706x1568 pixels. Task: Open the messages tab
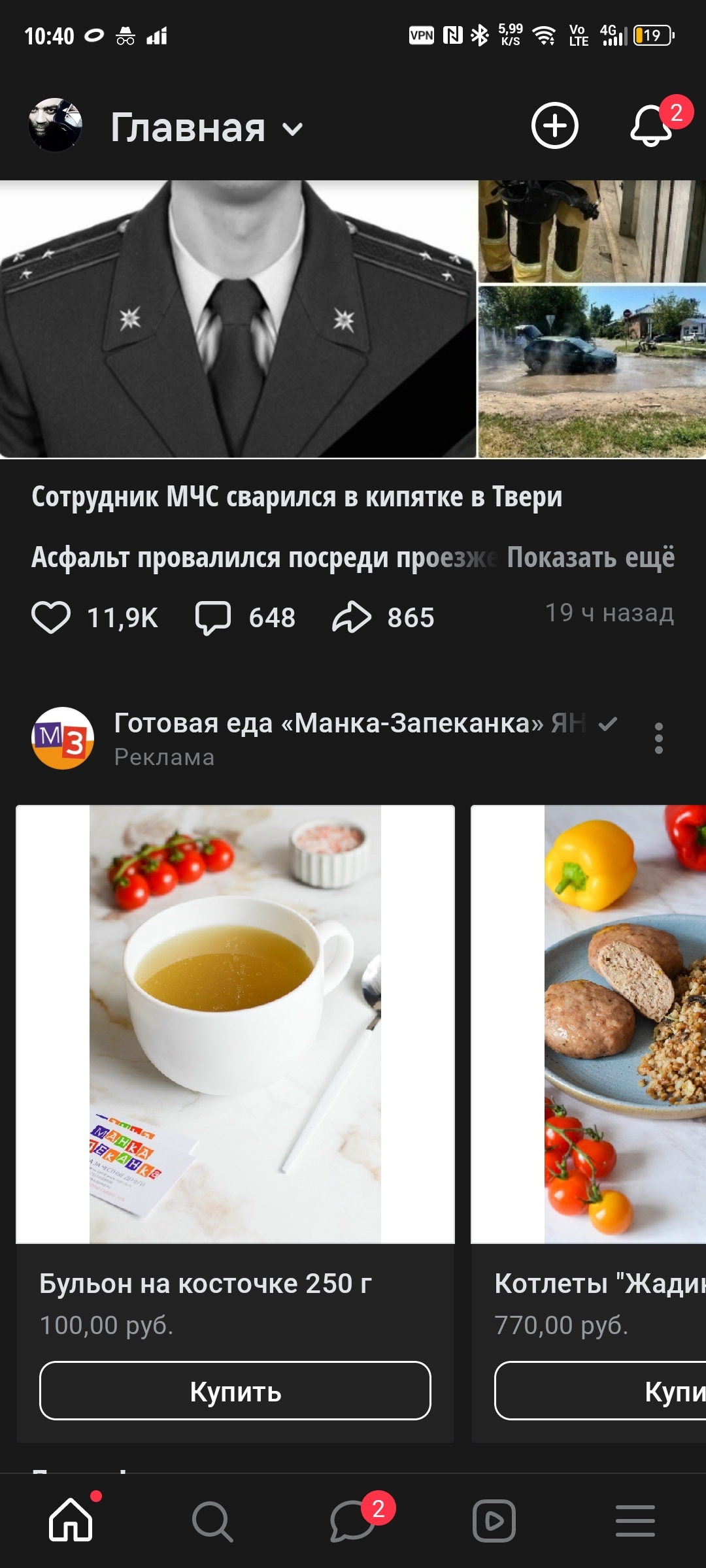[x=353, y=1521]
